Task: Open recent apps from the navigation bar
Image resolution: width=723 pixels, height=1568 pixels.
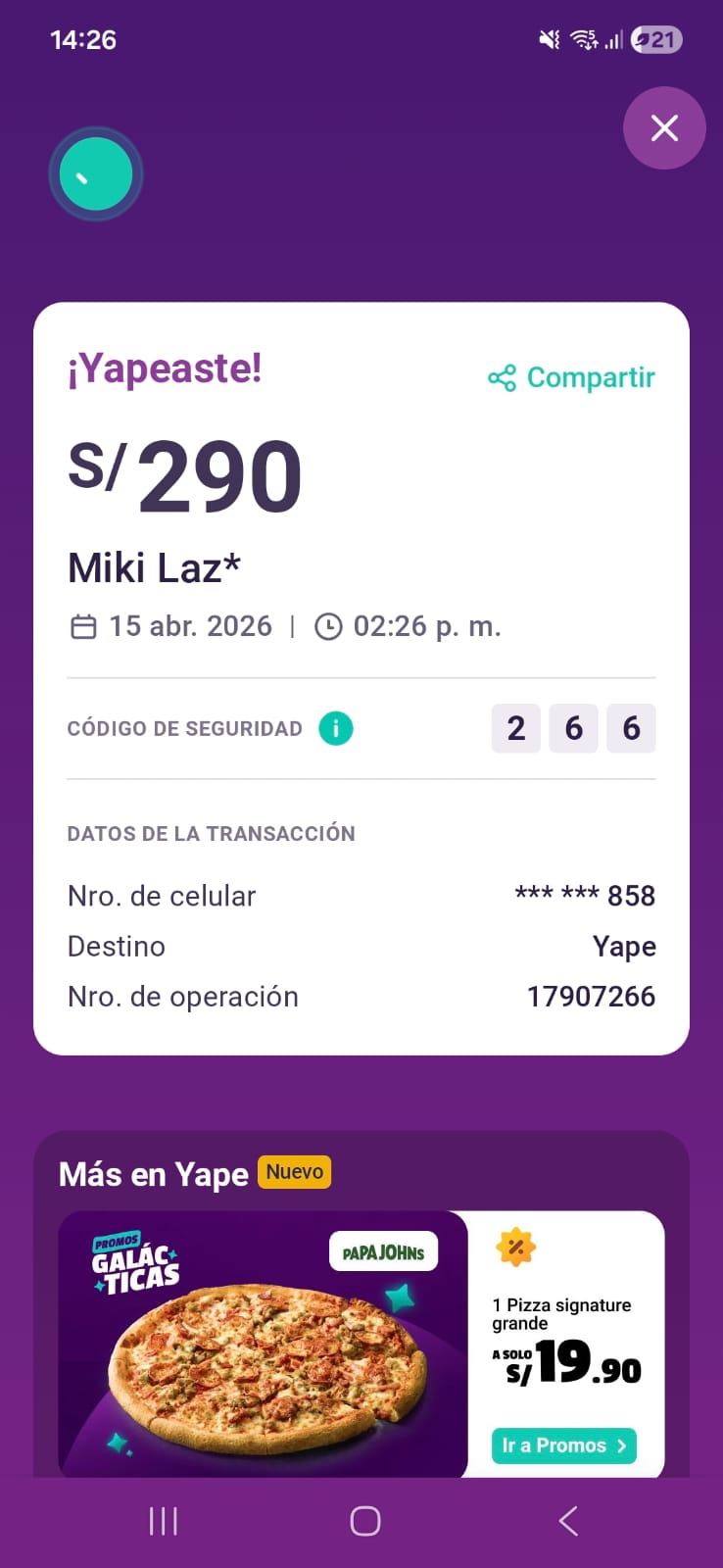Action: coord(163,1520)
